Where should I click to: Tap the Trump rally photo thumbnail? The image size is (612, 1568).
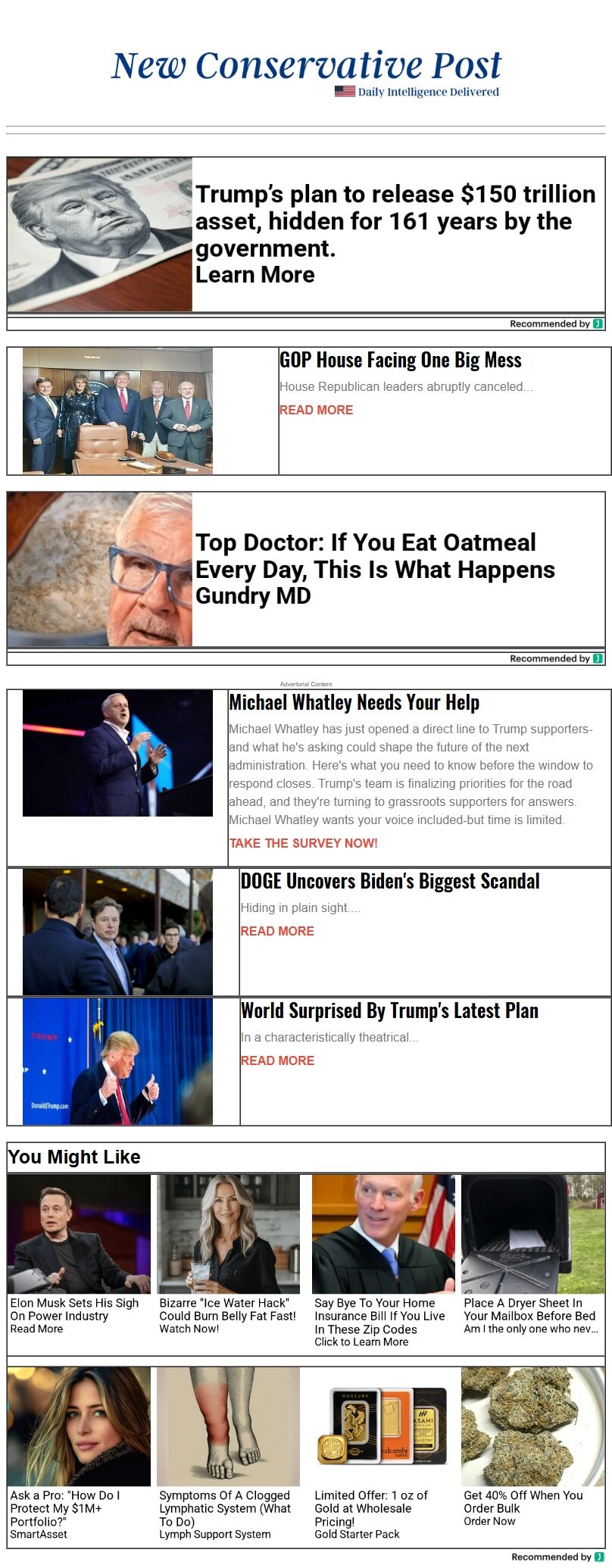click(117, 1061)
